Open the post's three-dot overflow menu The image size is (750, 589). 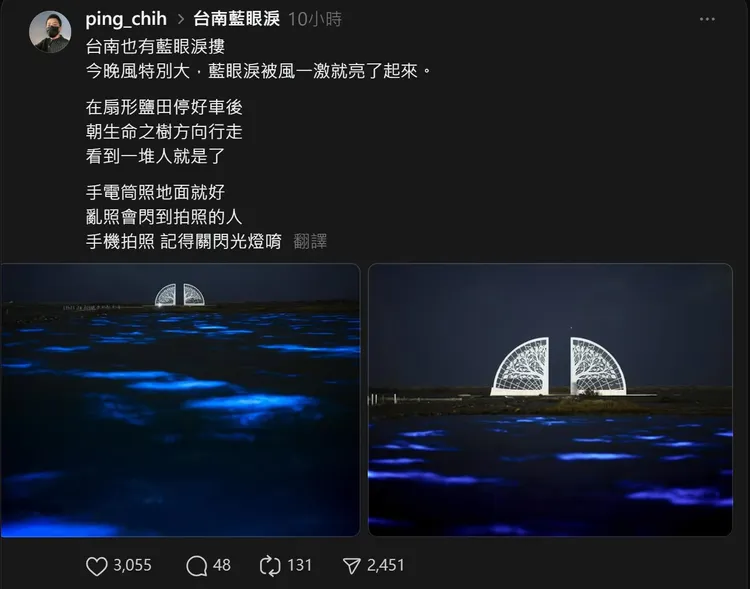708,19
